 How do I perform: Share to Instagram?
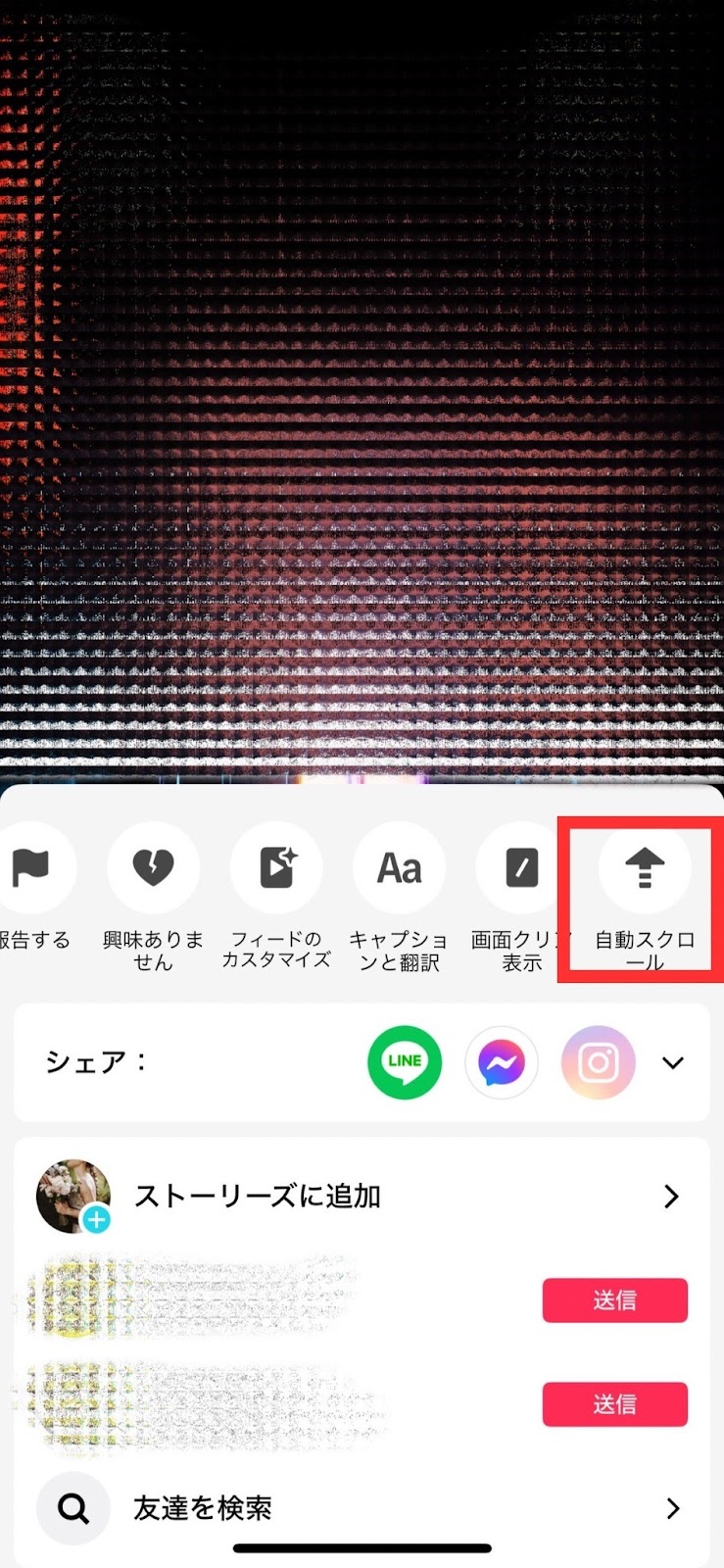point(598,1062)
